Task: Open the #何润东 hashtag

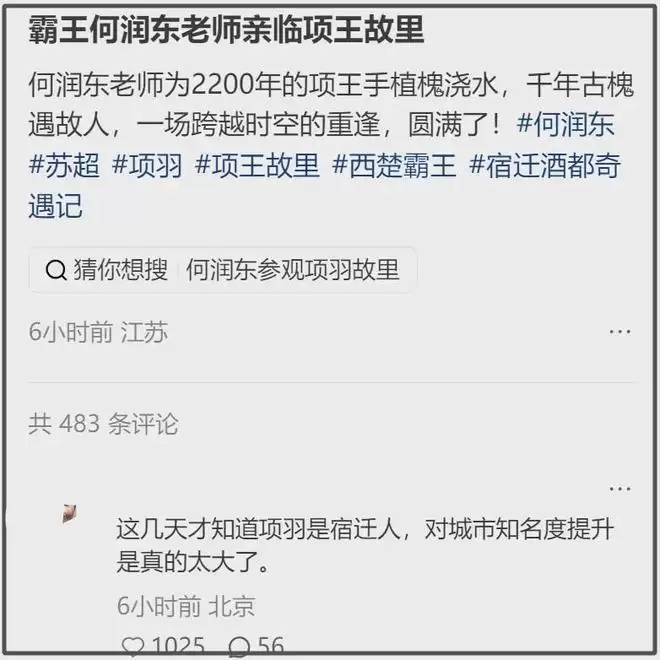Action: [566, 126]
